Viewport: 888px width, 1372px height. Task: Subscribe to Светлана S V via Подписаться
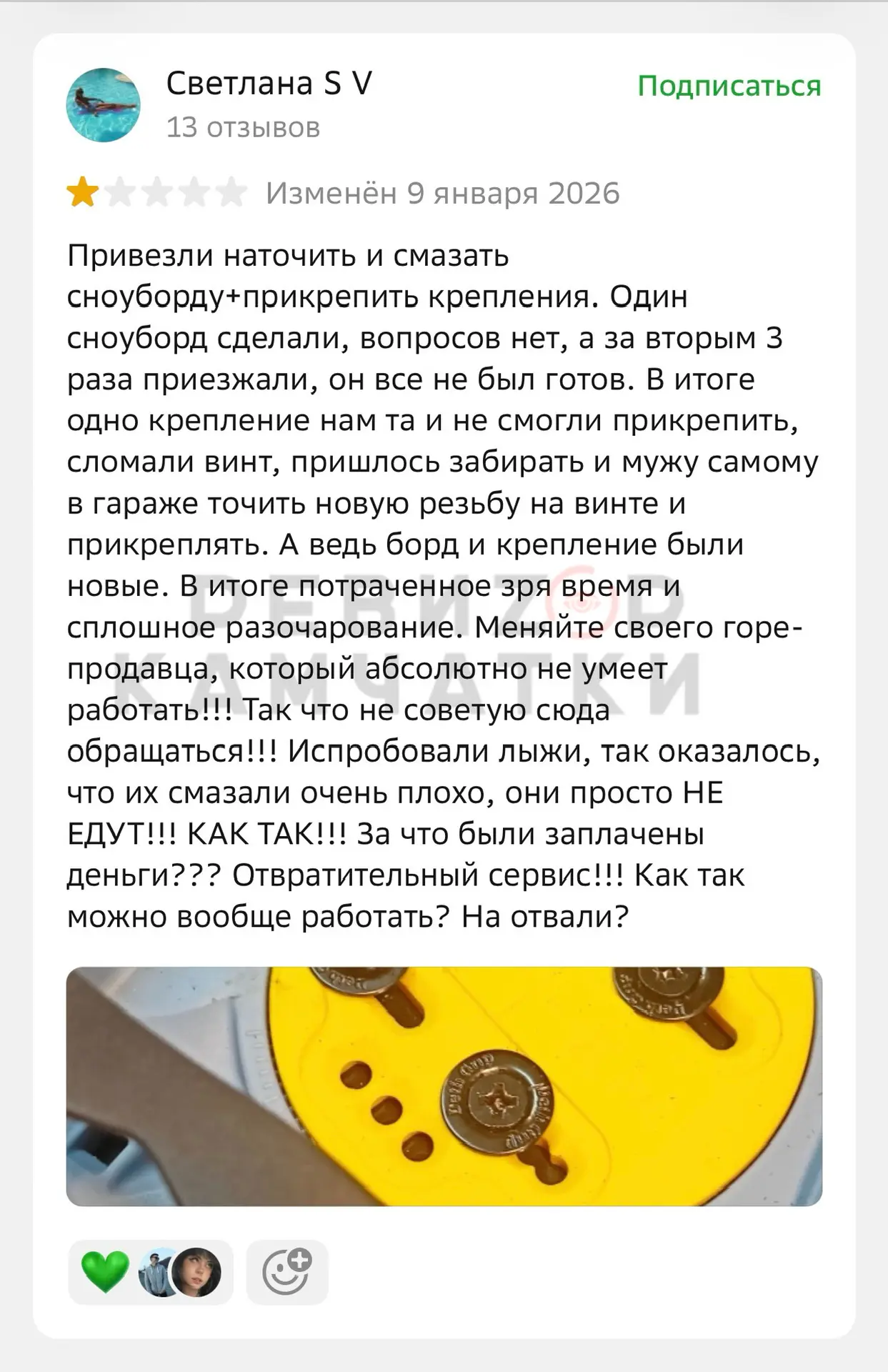point(729,86)
